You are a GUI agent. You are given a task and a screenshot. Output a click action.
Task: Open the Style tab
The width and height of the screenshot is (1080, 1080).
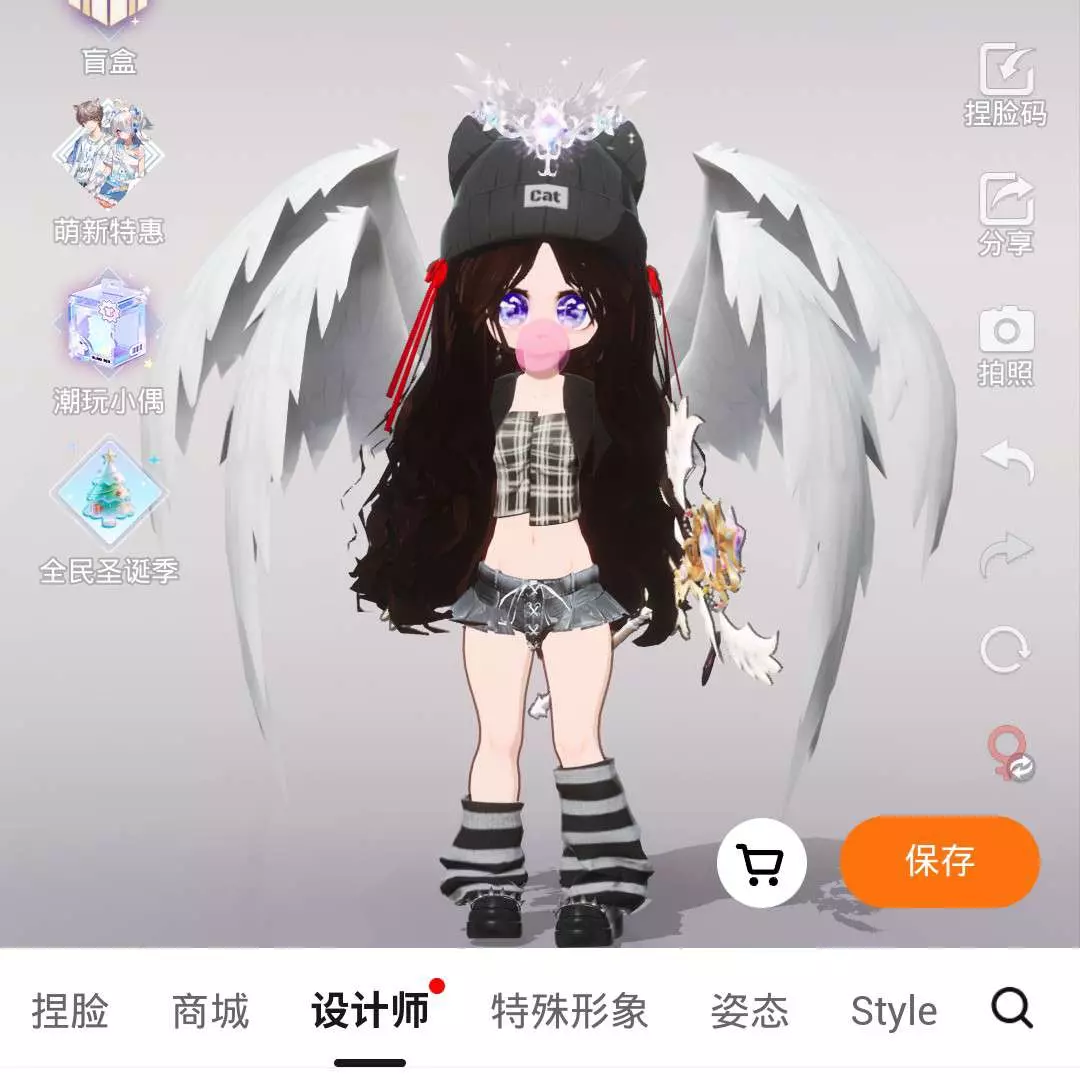coord(893,1011)
